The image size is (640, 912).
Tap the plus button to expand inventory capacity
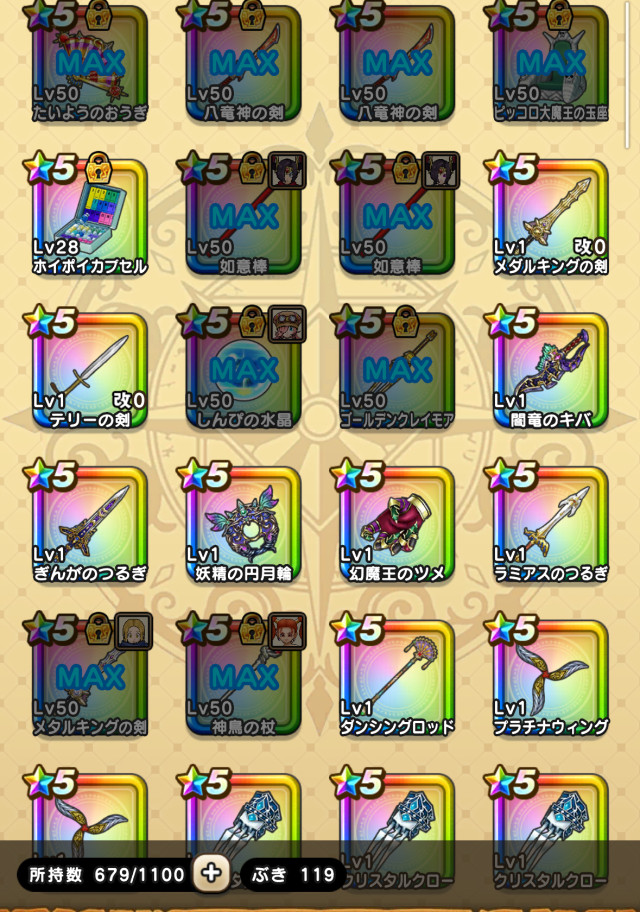(x=210, y=874)
